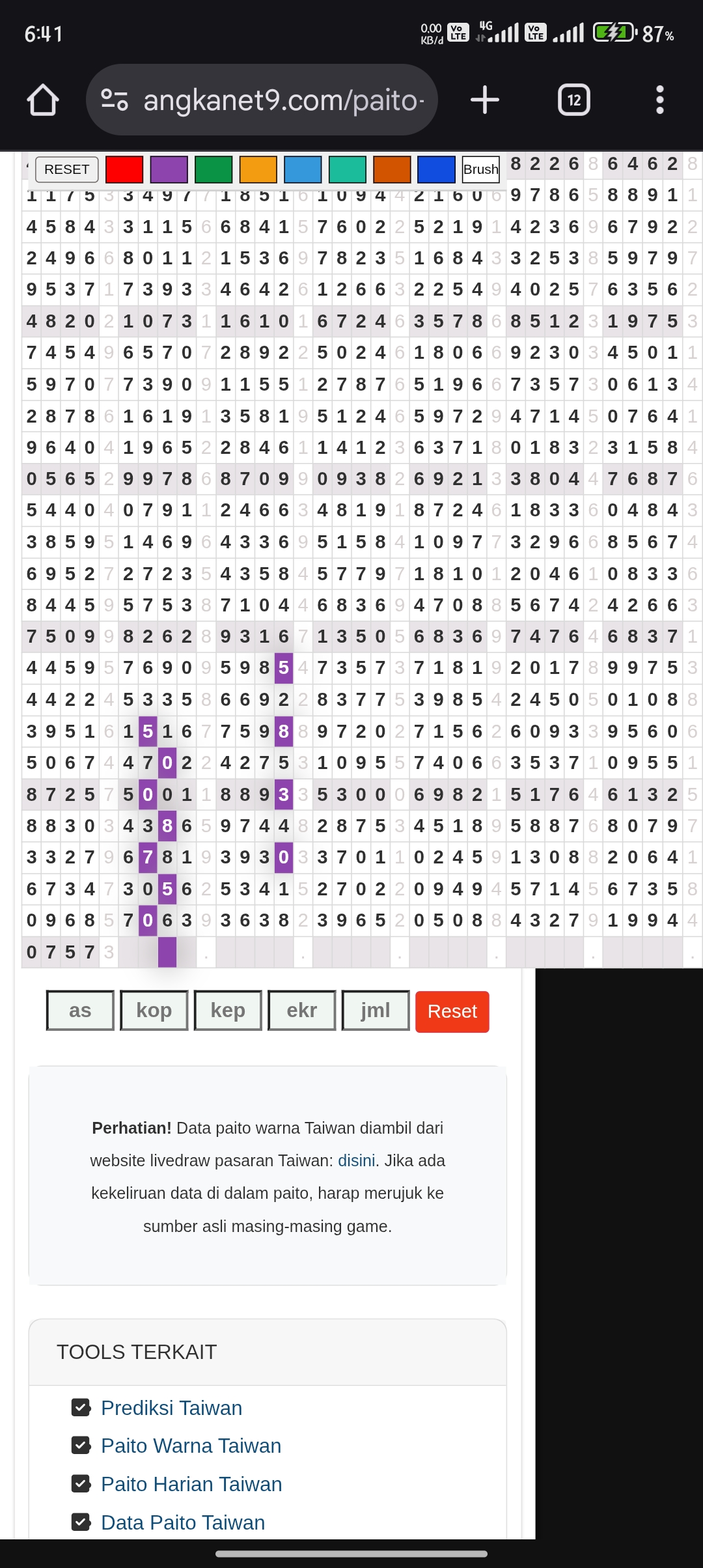703x1568 pixels.
Task: Open a new browser tab
Action: tap(484, 100)
